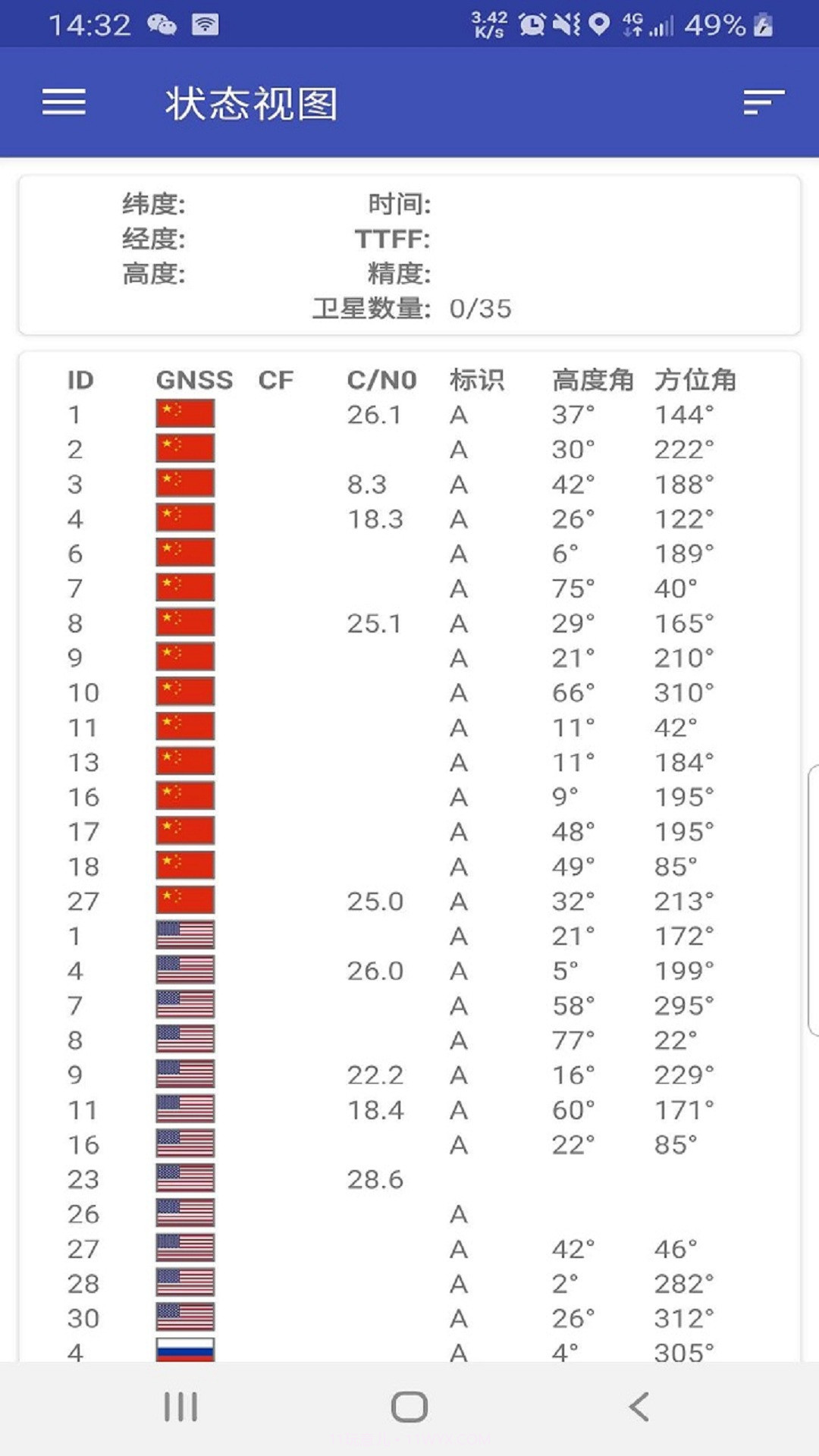Viewport: 819px width, 1456px height.
Task: Tap the 状态视图 title text
Action: coord(250,102)
